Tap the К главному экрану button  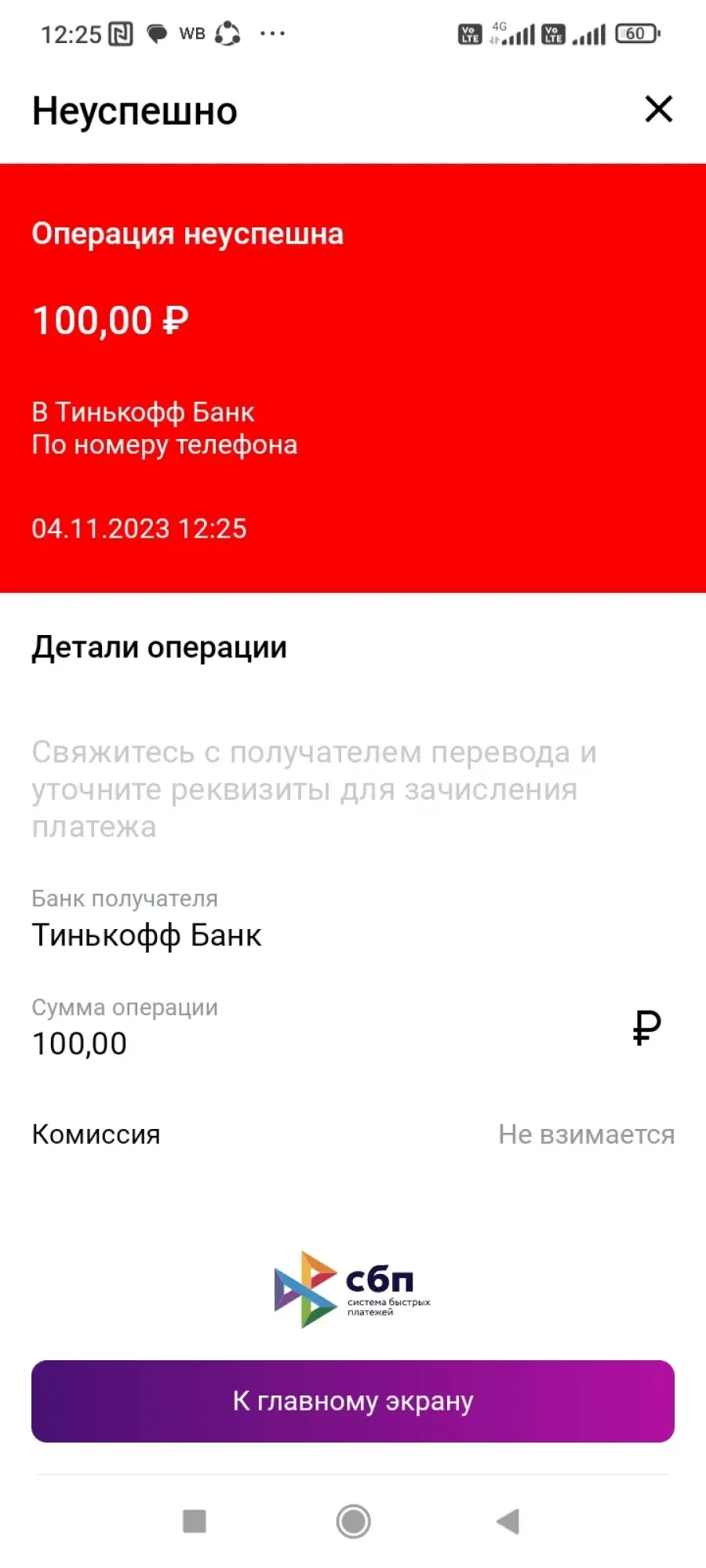[x=353, y=1401]
